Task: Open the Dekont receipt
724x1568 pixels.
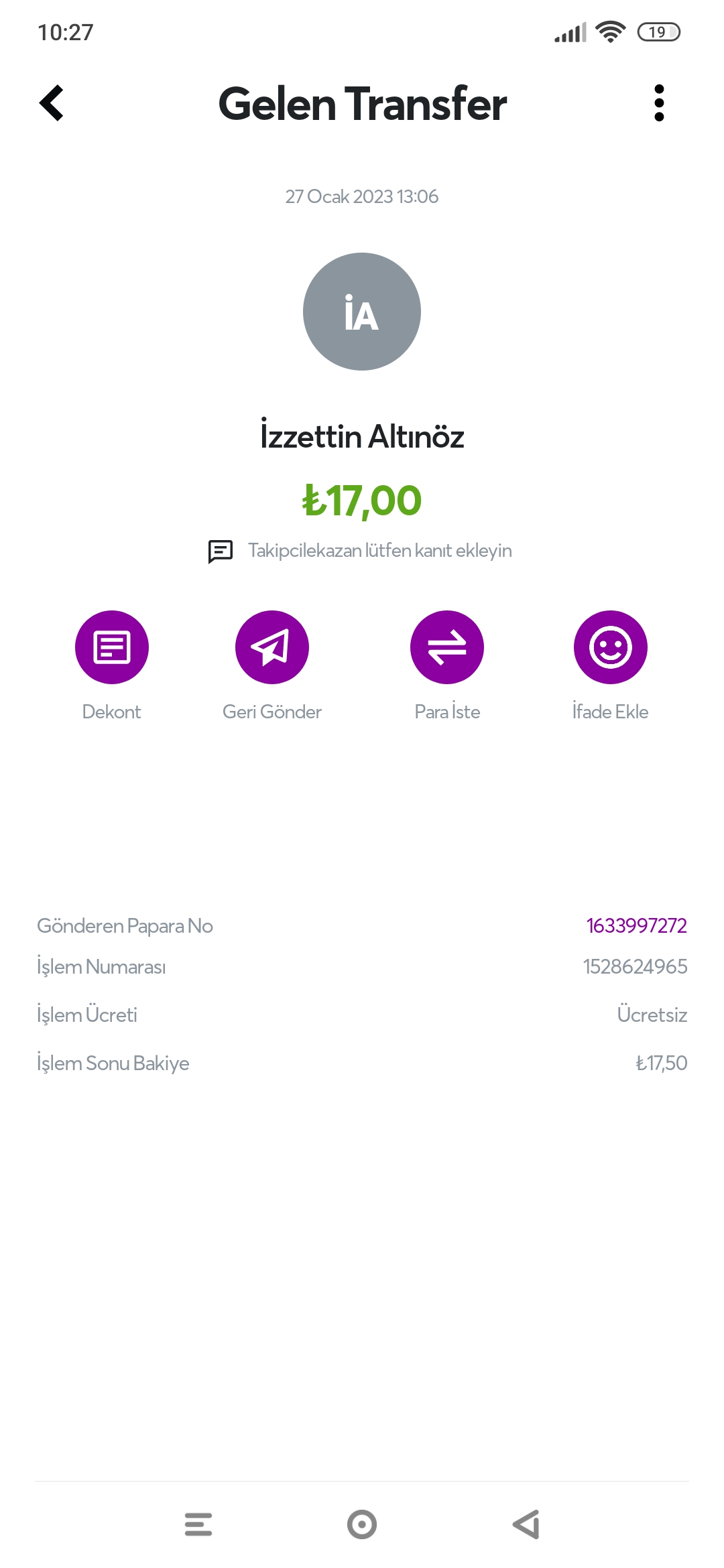Action: [111, 647]
